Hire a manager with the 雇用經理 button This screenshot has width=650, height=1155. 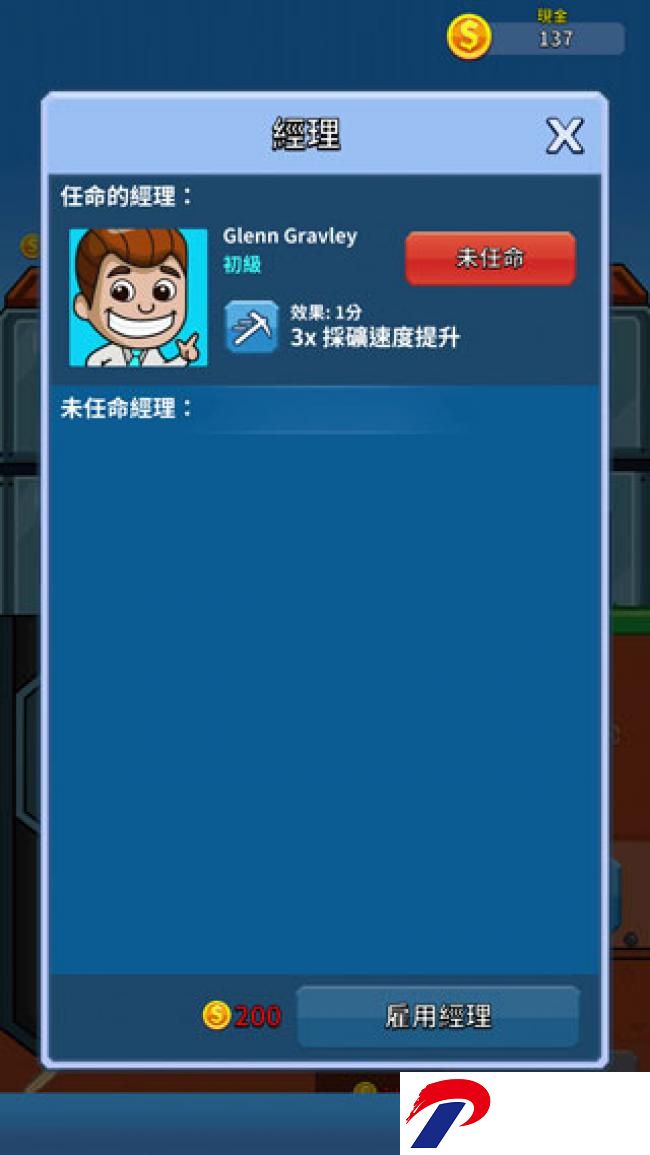pyautogui.click(x=438, y=1016)
